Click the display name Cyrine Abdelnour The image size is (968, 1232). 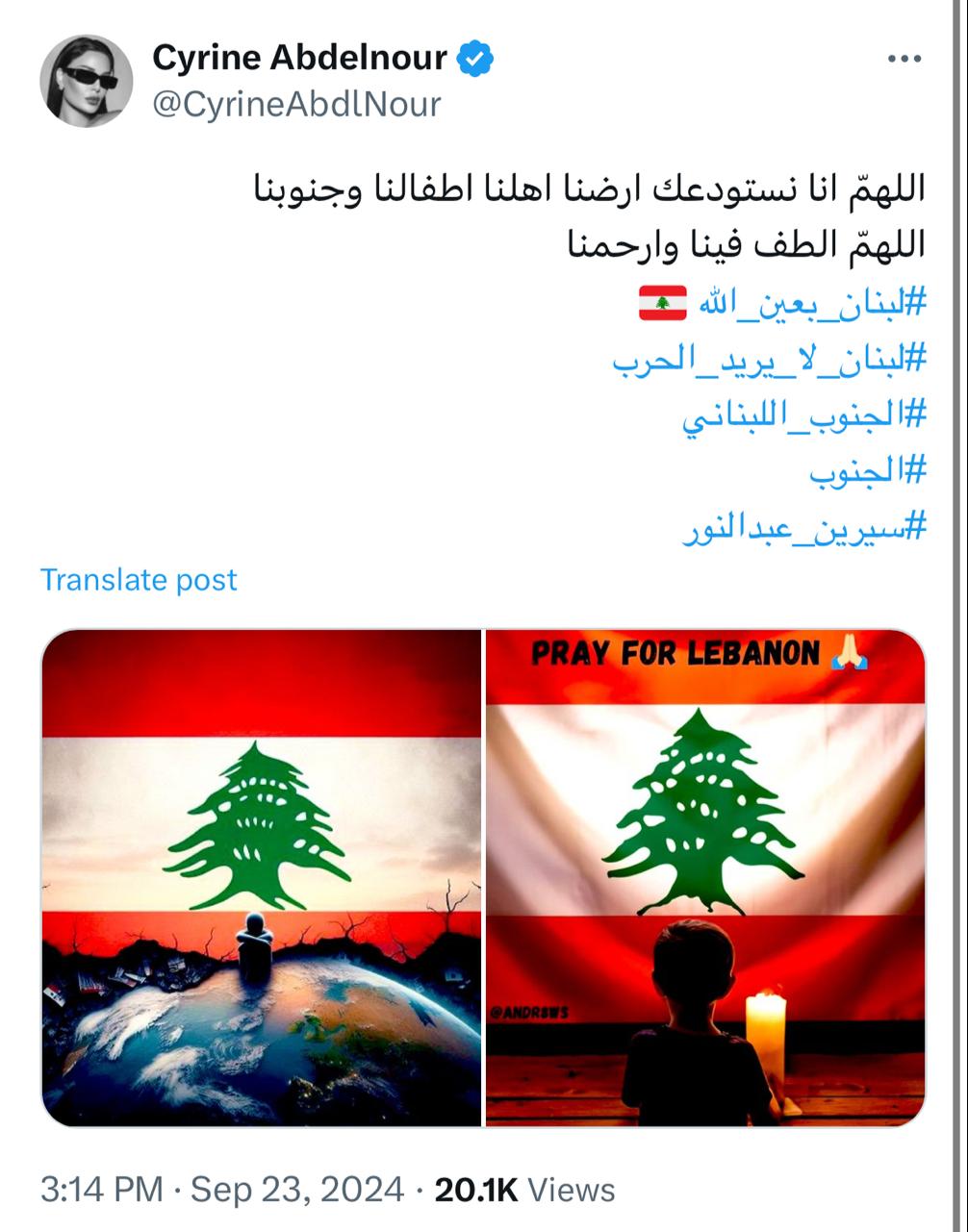[x=302, y=56]
